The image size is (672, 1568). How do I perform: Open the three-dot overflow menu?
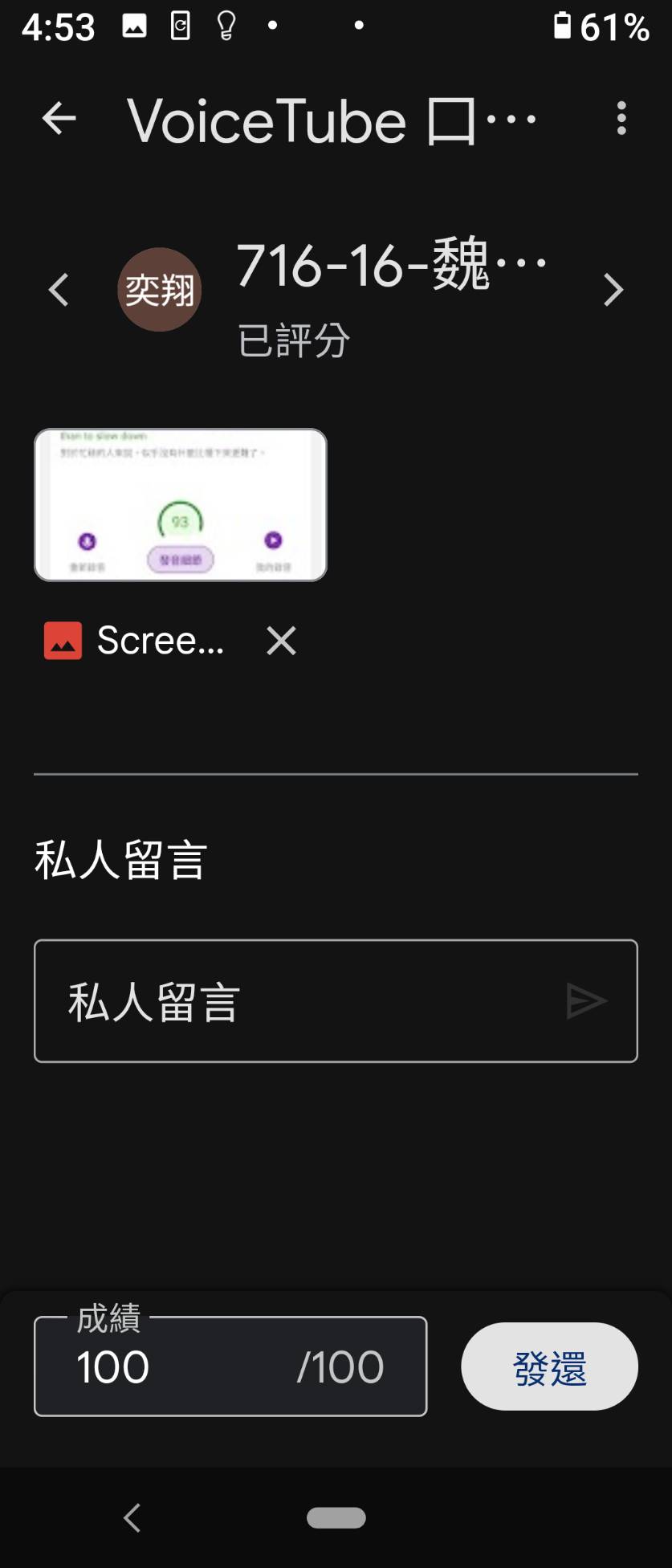(x=621, y=119)
